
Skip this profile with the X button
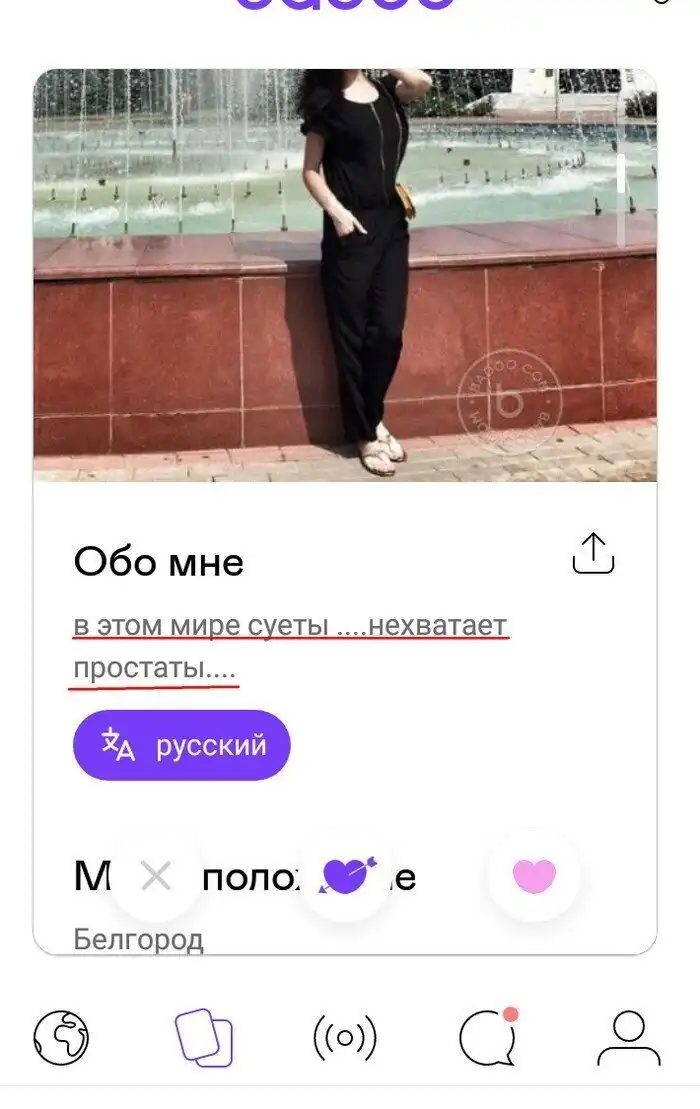pyautogui.click(x=156, y=877)
